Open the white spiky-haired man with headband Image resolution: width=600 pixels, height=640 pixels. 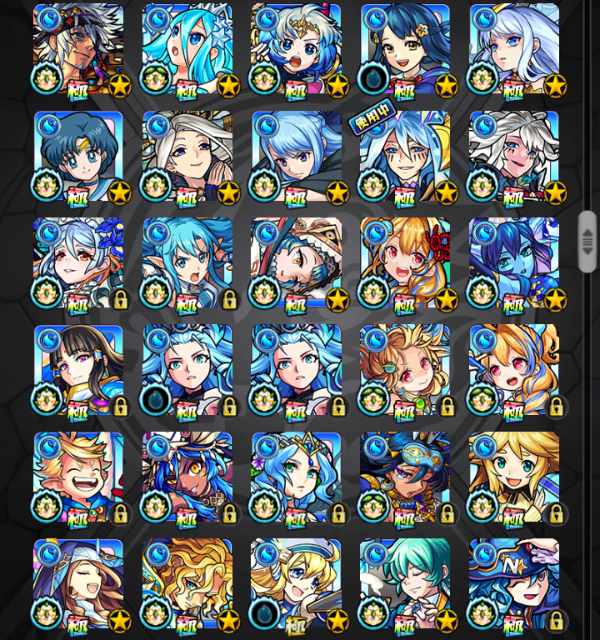[x=78, y=49]
